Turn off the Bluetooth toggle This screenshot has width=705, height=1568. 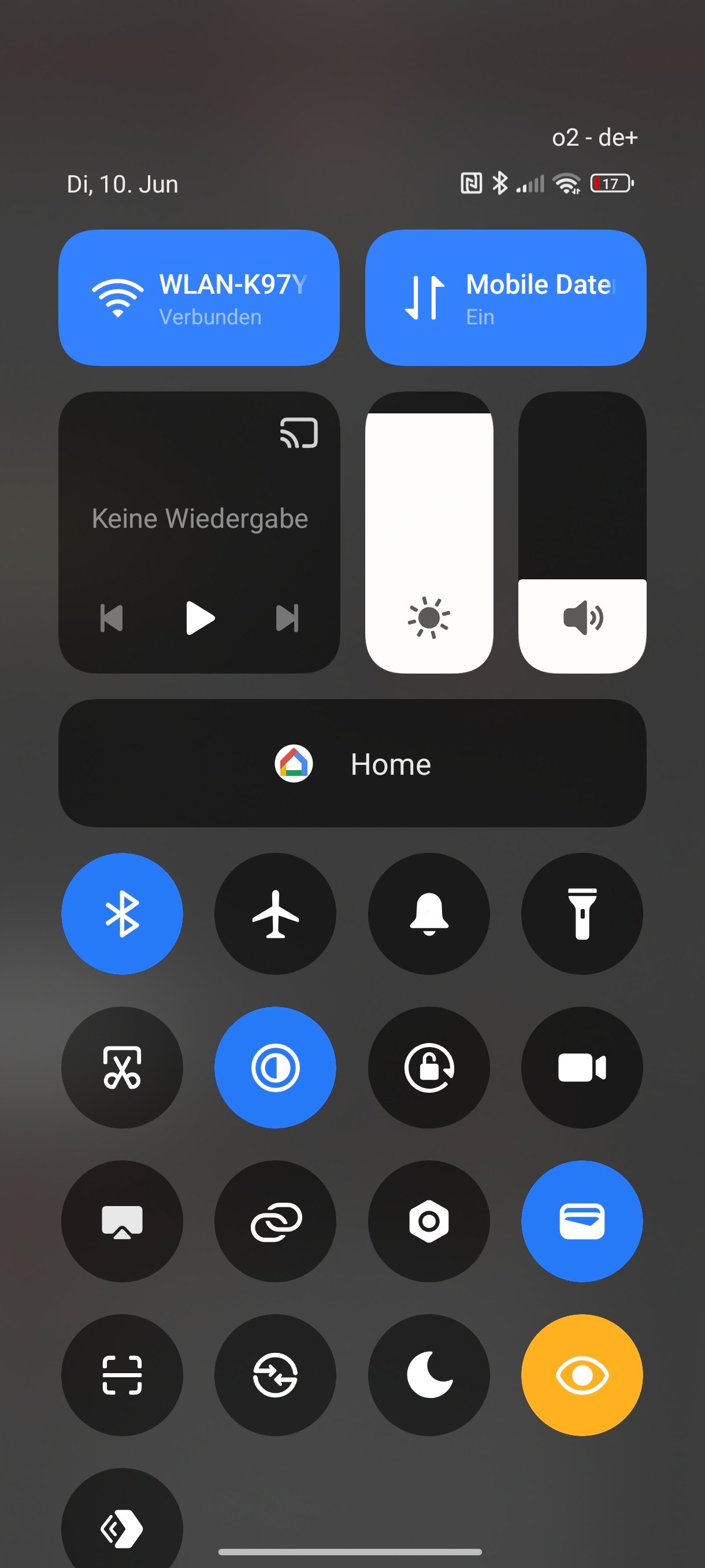coord(123,914)
